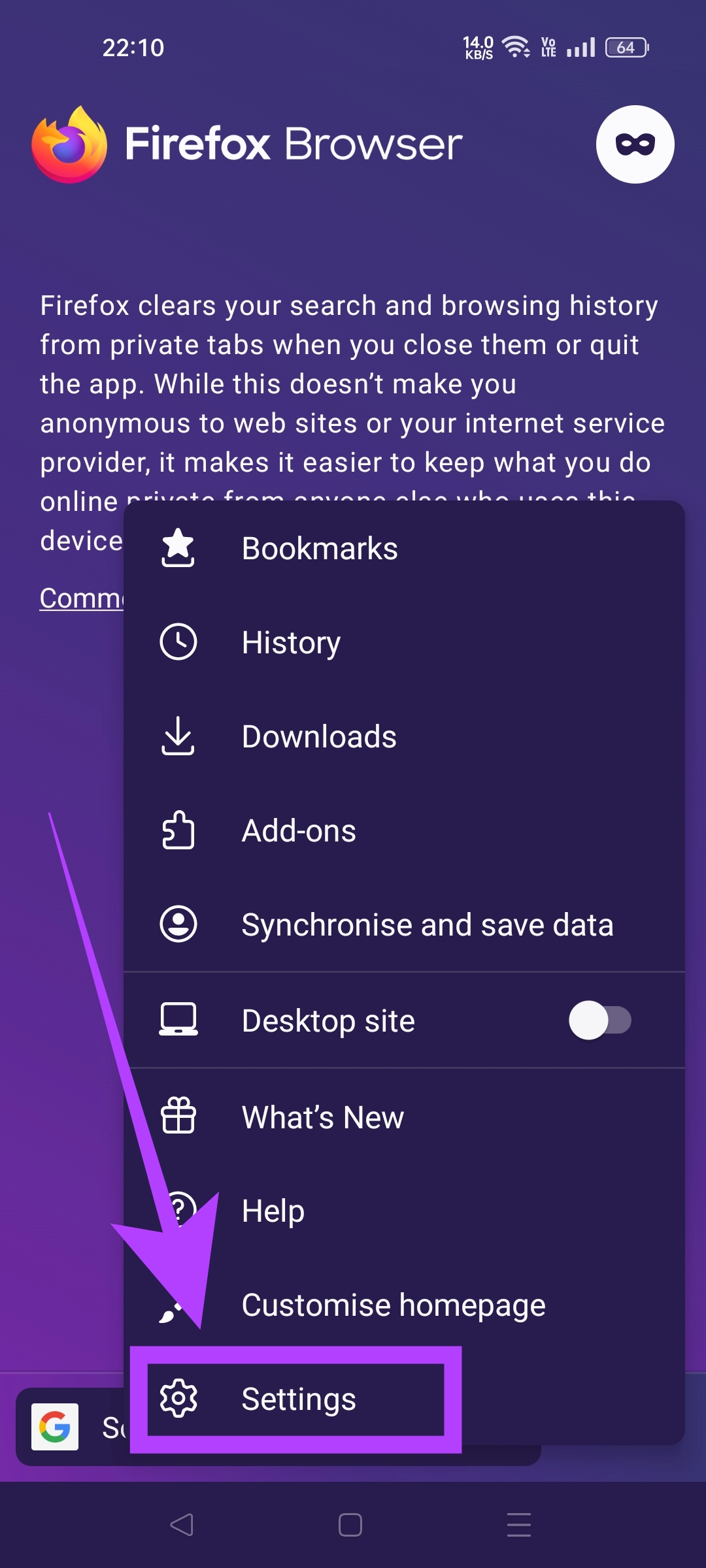The image size is (706, 1568).
Task: Open Bookmarks from the menu
Action: click(319, 549)
